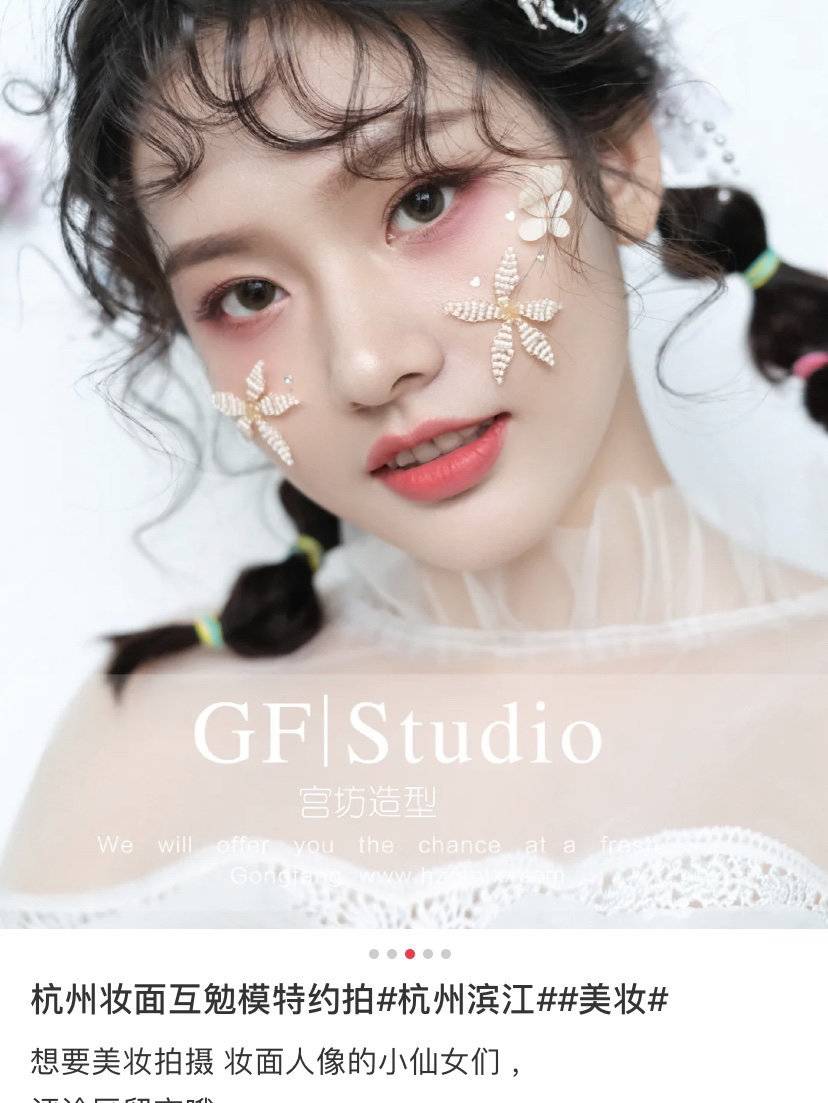
Task: Open the post photo in full view
Action: point(414,460)
